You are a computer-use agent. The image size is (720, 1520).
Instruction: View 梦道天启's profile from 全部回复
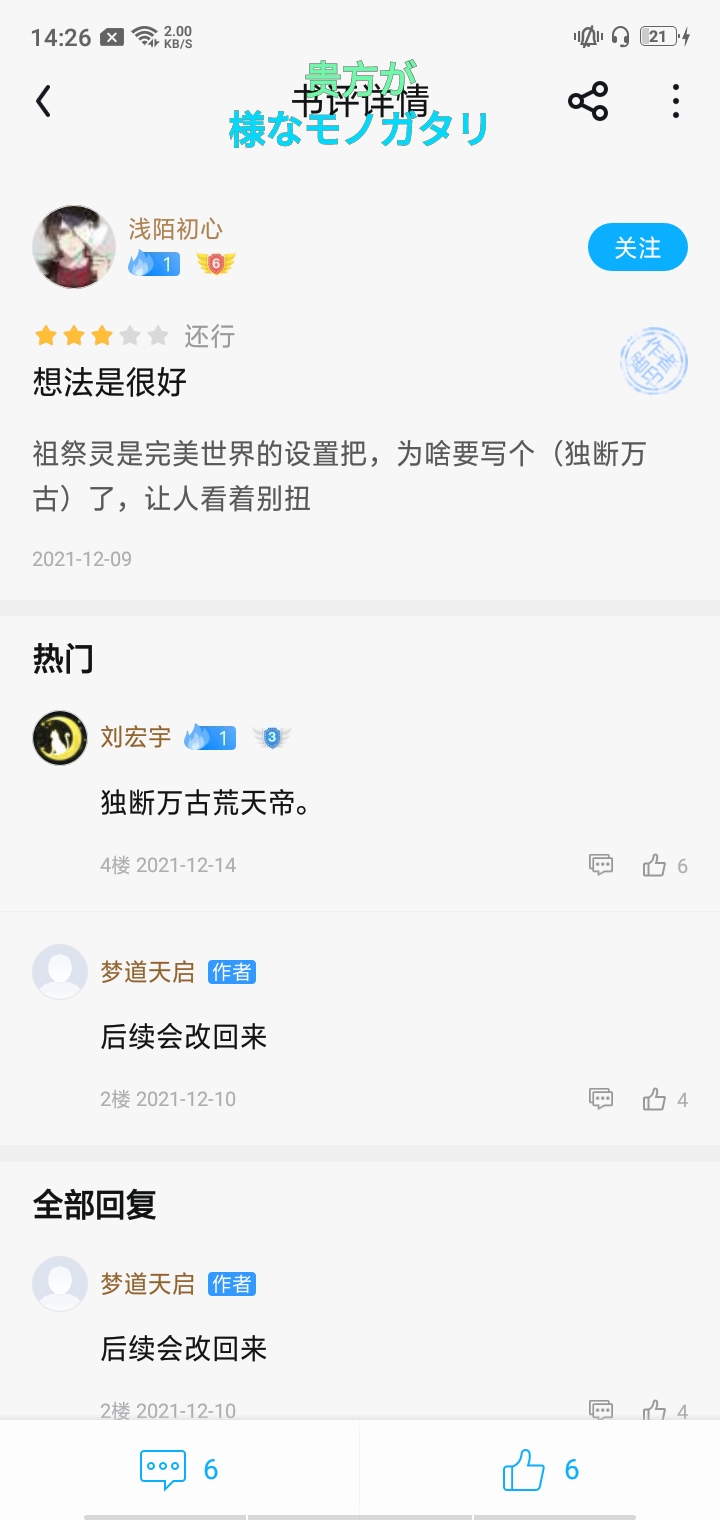60,1283
